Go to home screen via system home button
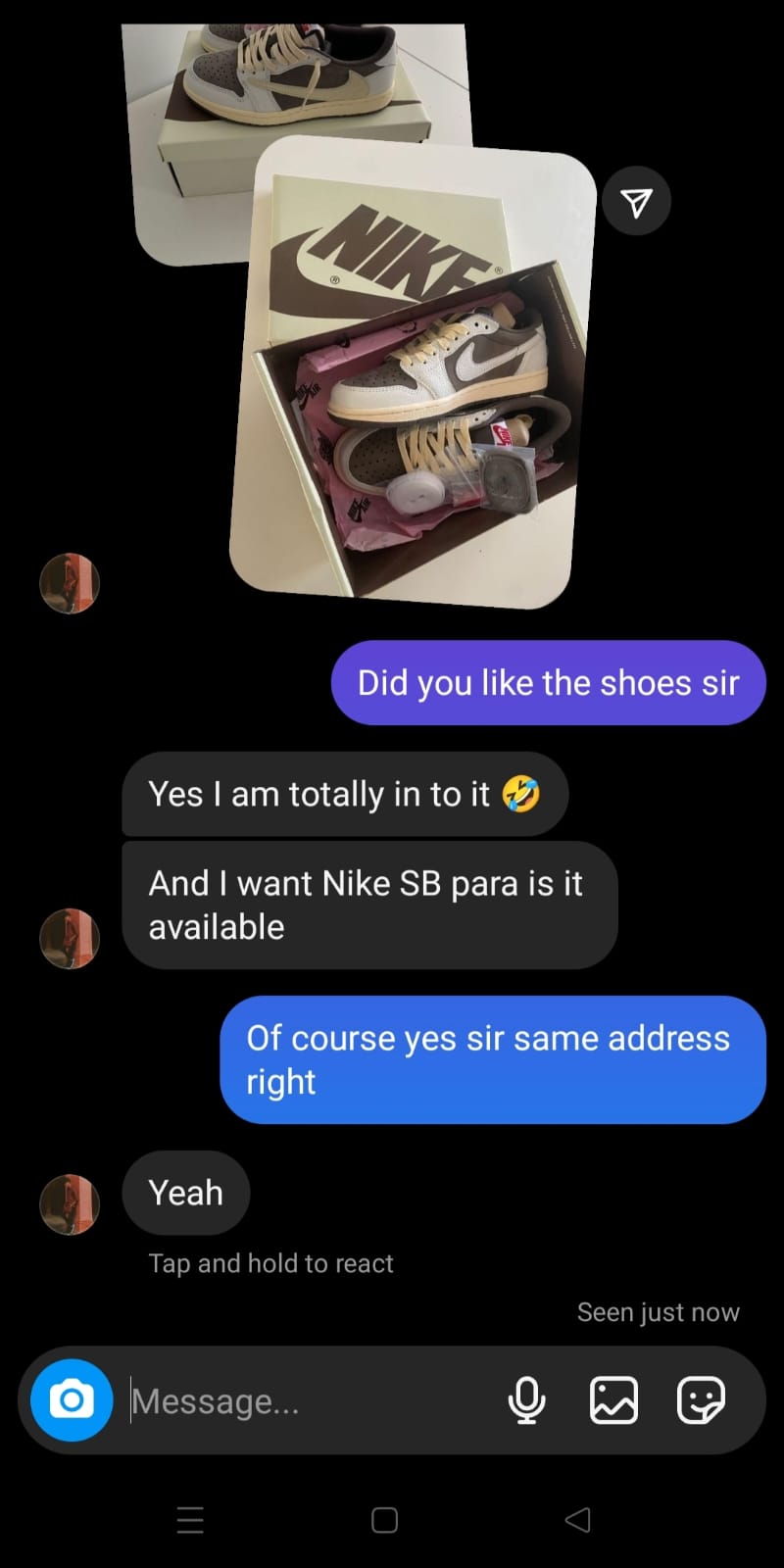Screen dimensions: 784x1568 (x=384, y=1520)
